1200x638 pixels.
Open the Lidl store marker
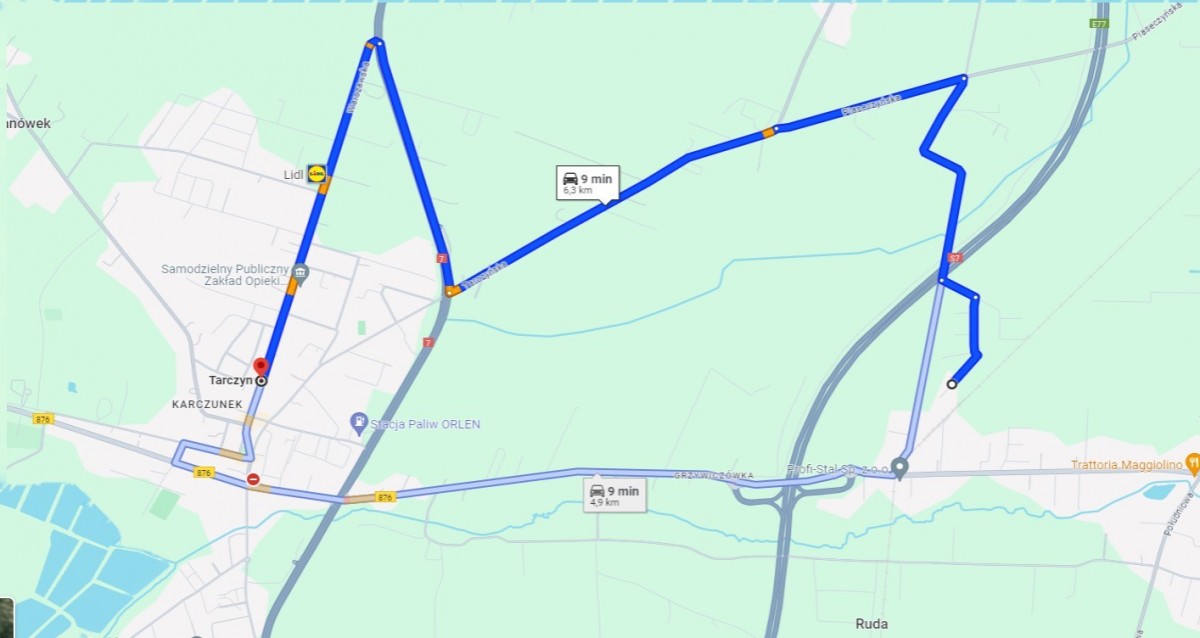click(x=317, y=174)
